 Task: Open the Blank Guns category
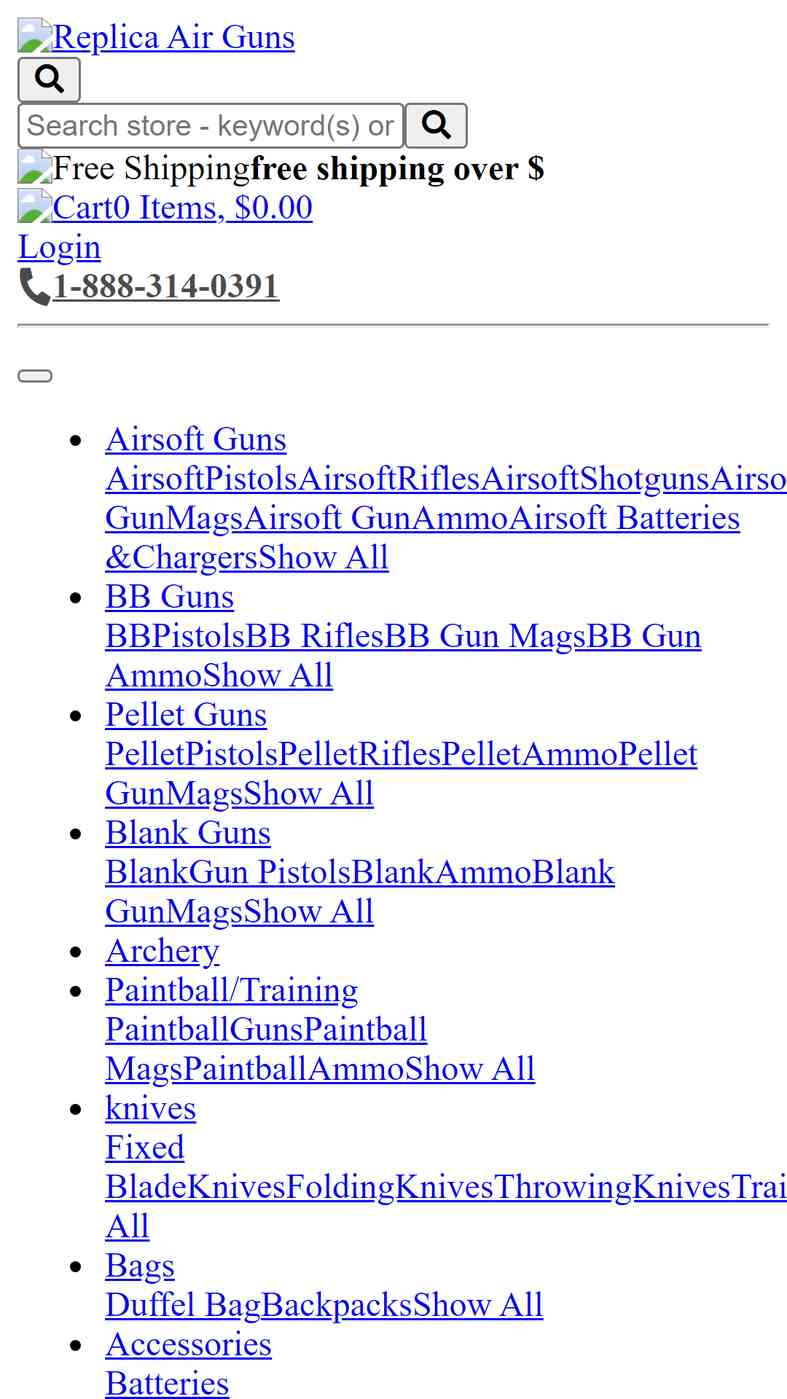tap(188, 832)
